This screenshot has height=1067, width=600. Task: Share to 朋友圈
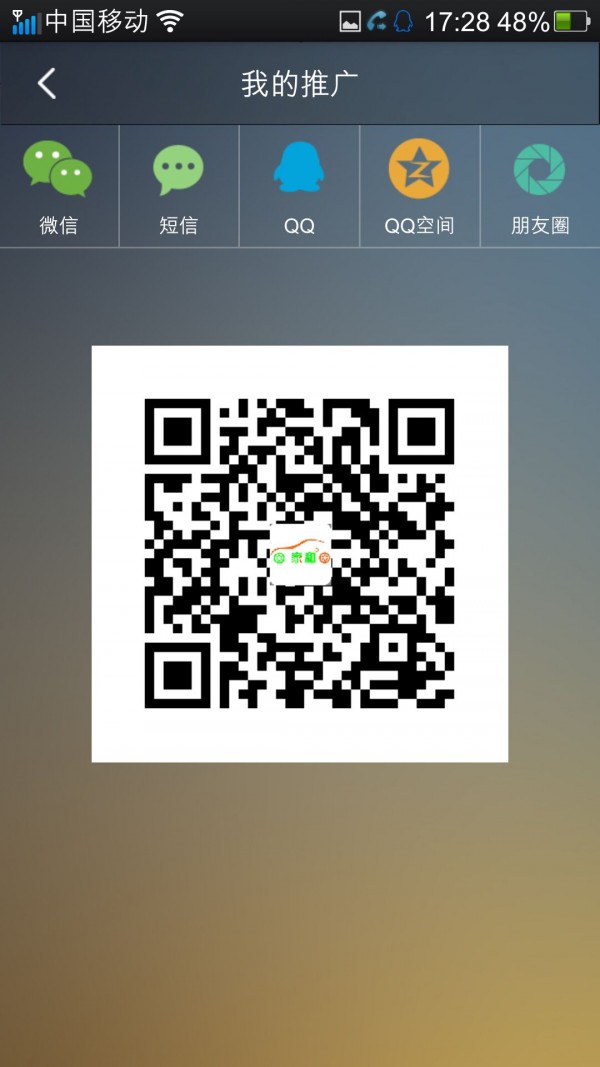540,187
